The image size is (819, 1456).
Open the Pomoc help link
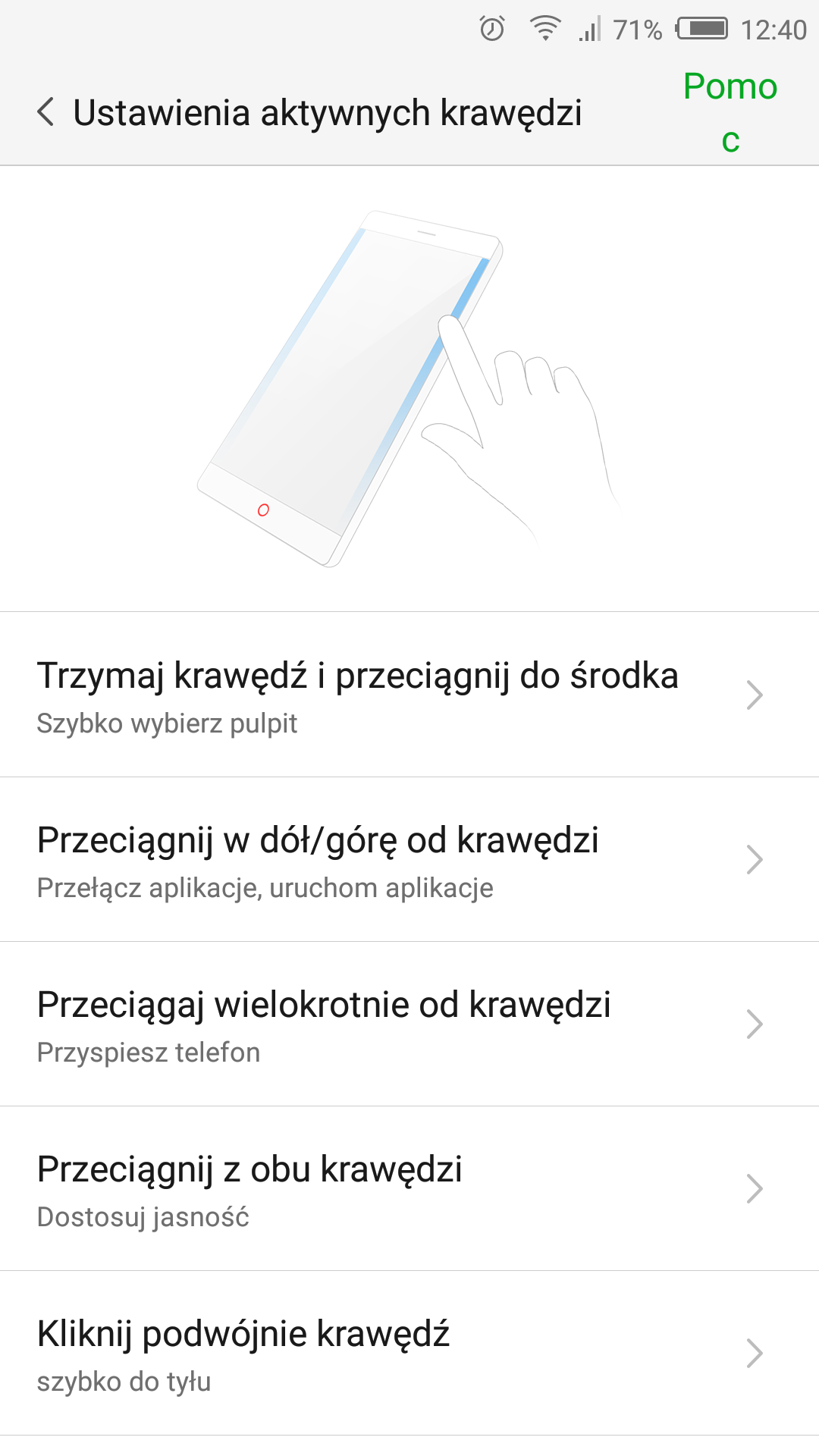(730, 112)
